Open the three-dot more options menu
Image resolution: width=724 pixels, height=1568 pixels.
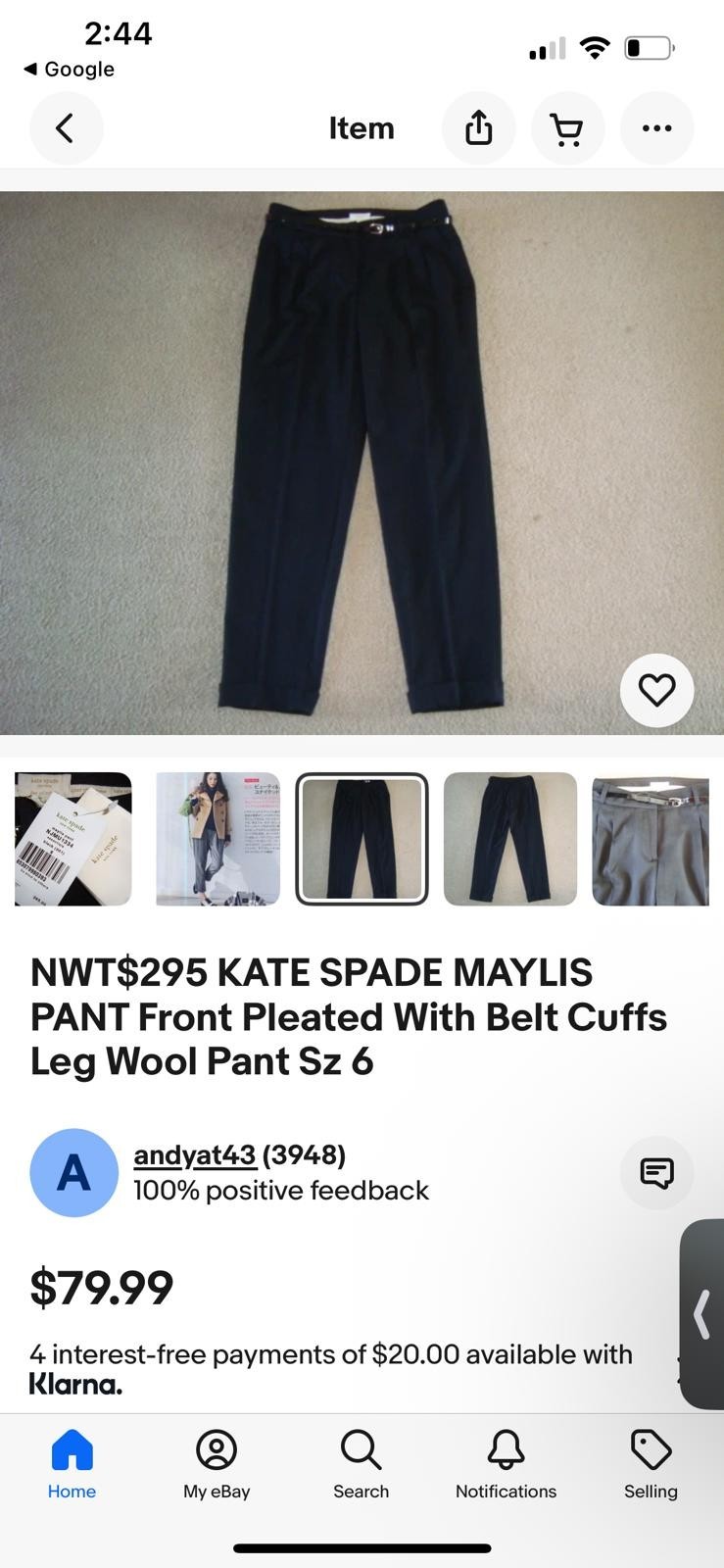(x=656, y=128)
